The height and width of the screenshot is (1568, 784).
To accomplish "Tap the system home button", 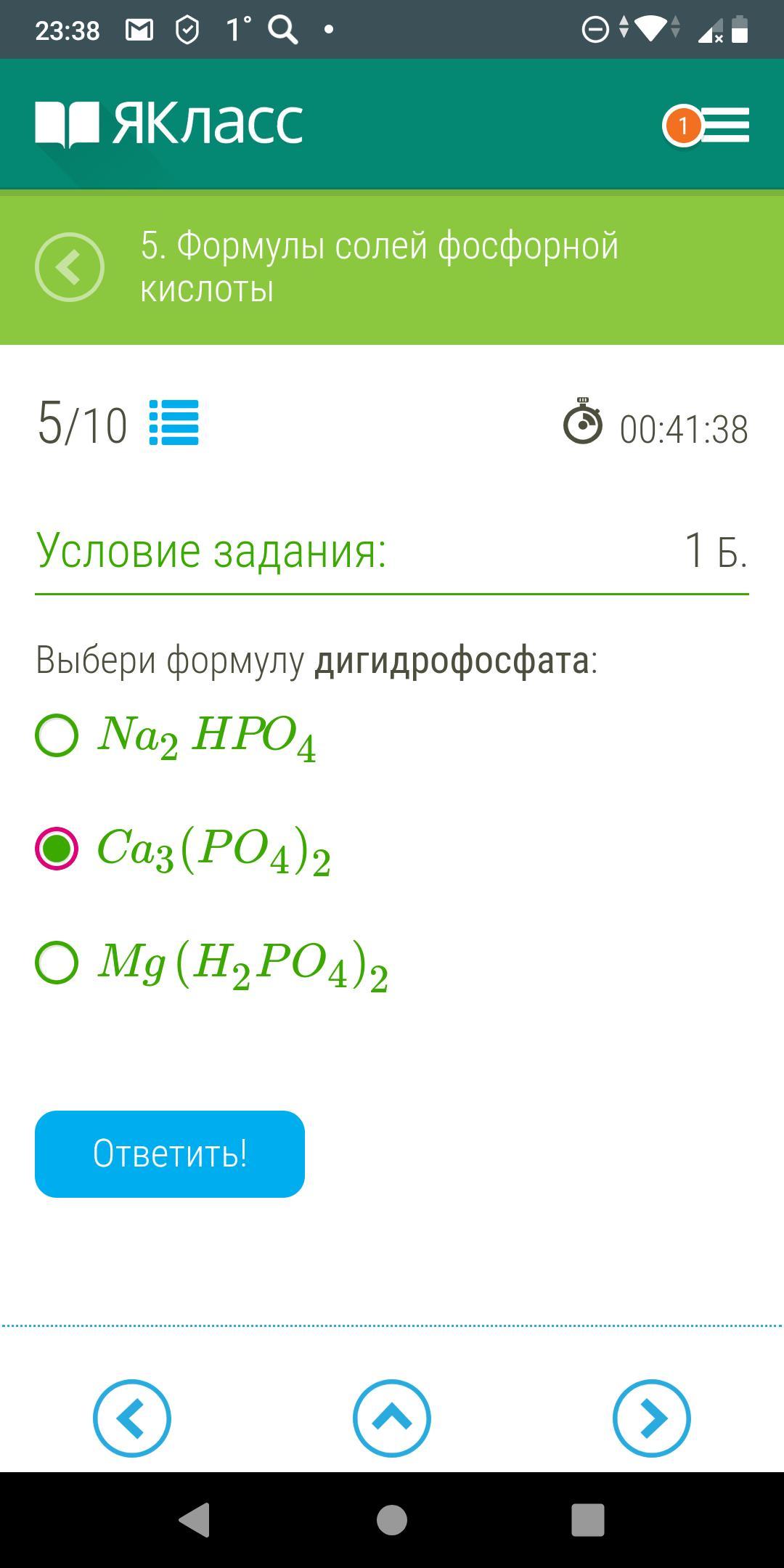I will [x=392, y=1519].
